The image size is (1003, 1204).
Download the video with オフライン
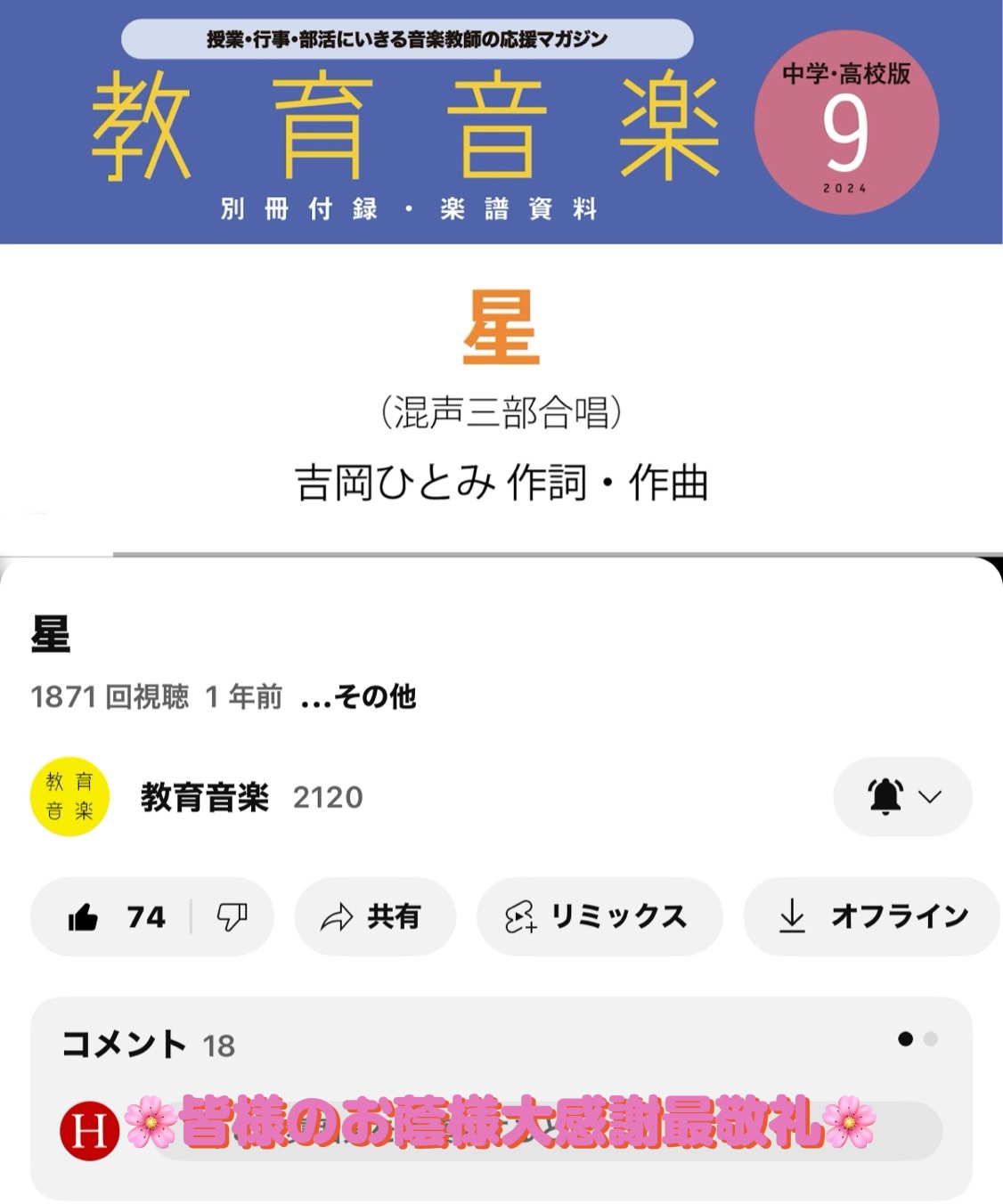tap(874, 916)
